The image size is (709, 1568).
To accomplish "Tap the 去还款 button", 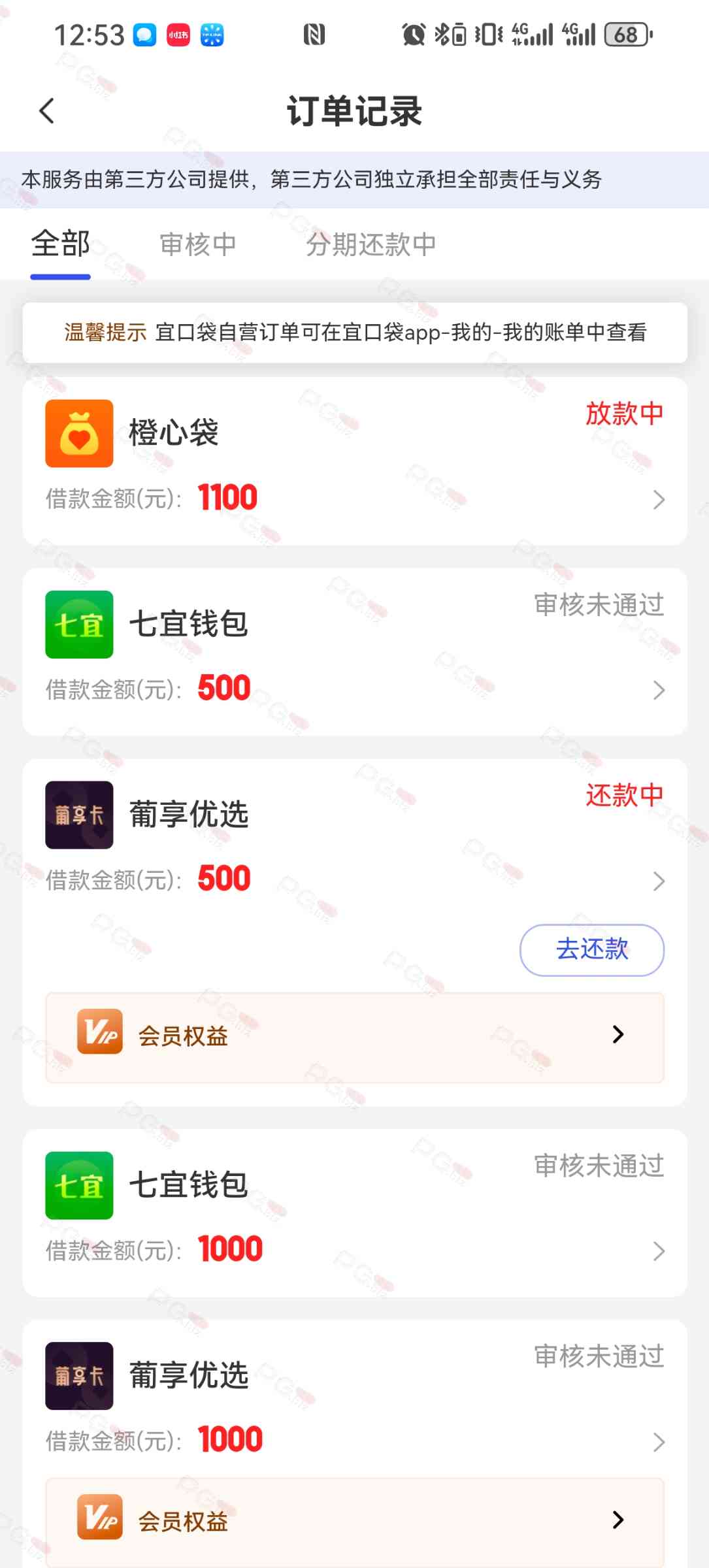I will point(591,950).
